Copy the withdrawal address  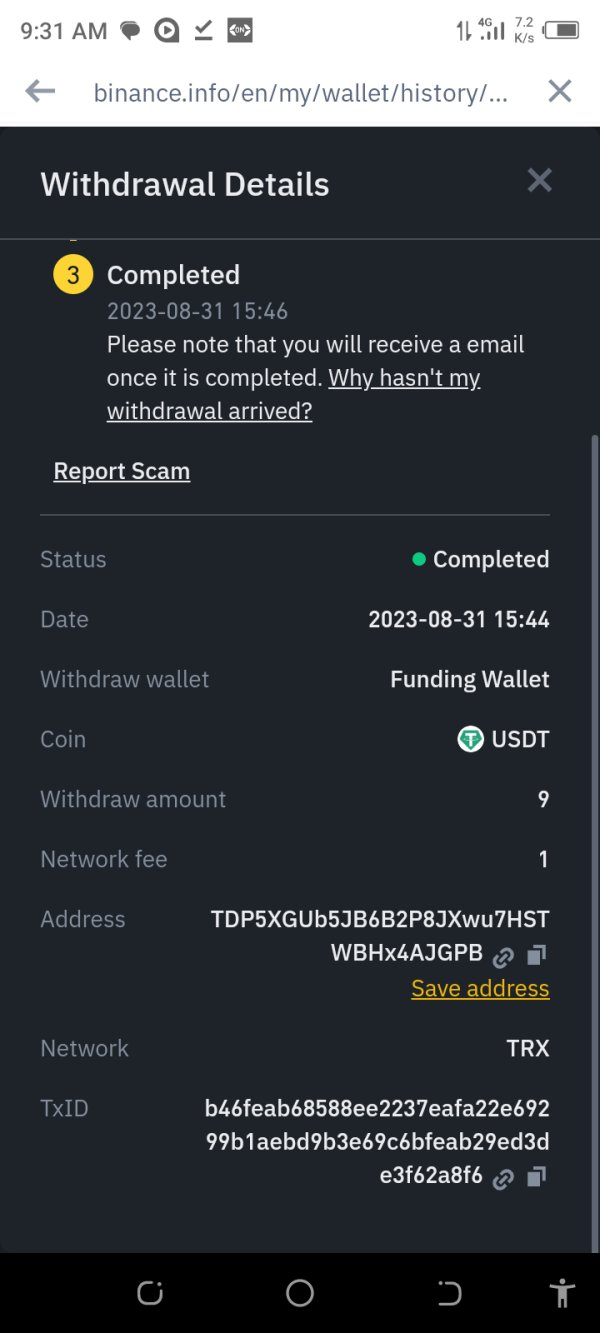pos(537,955)
